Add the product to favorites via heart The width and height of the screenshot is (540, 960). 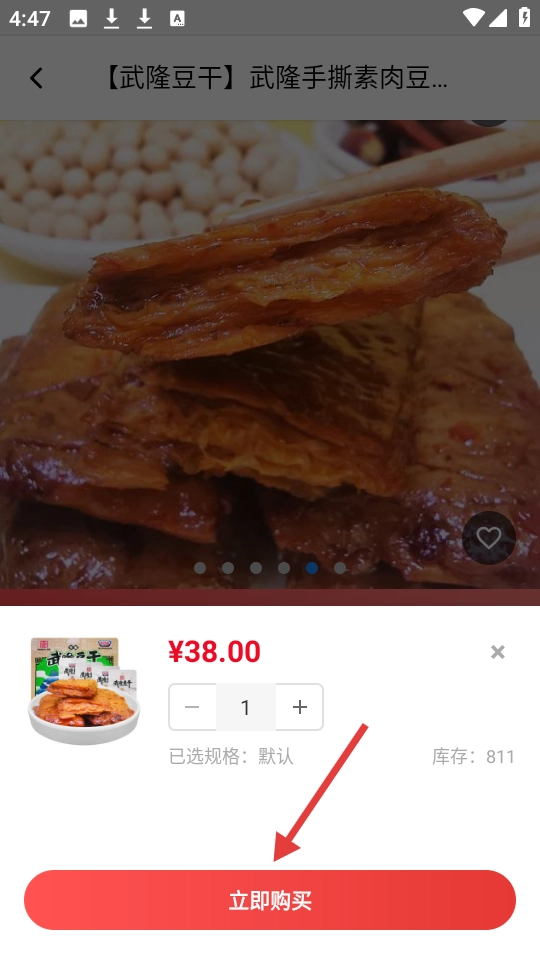click(x=489, y=538)
